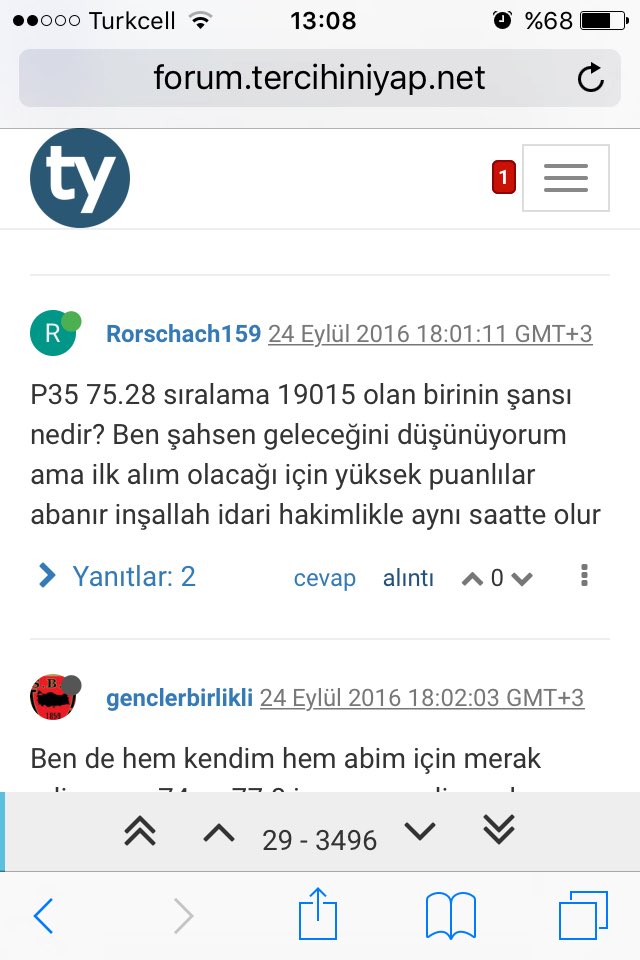Go to the previous post
This screenshot has height=960, width=640.
tap(218, 832)
